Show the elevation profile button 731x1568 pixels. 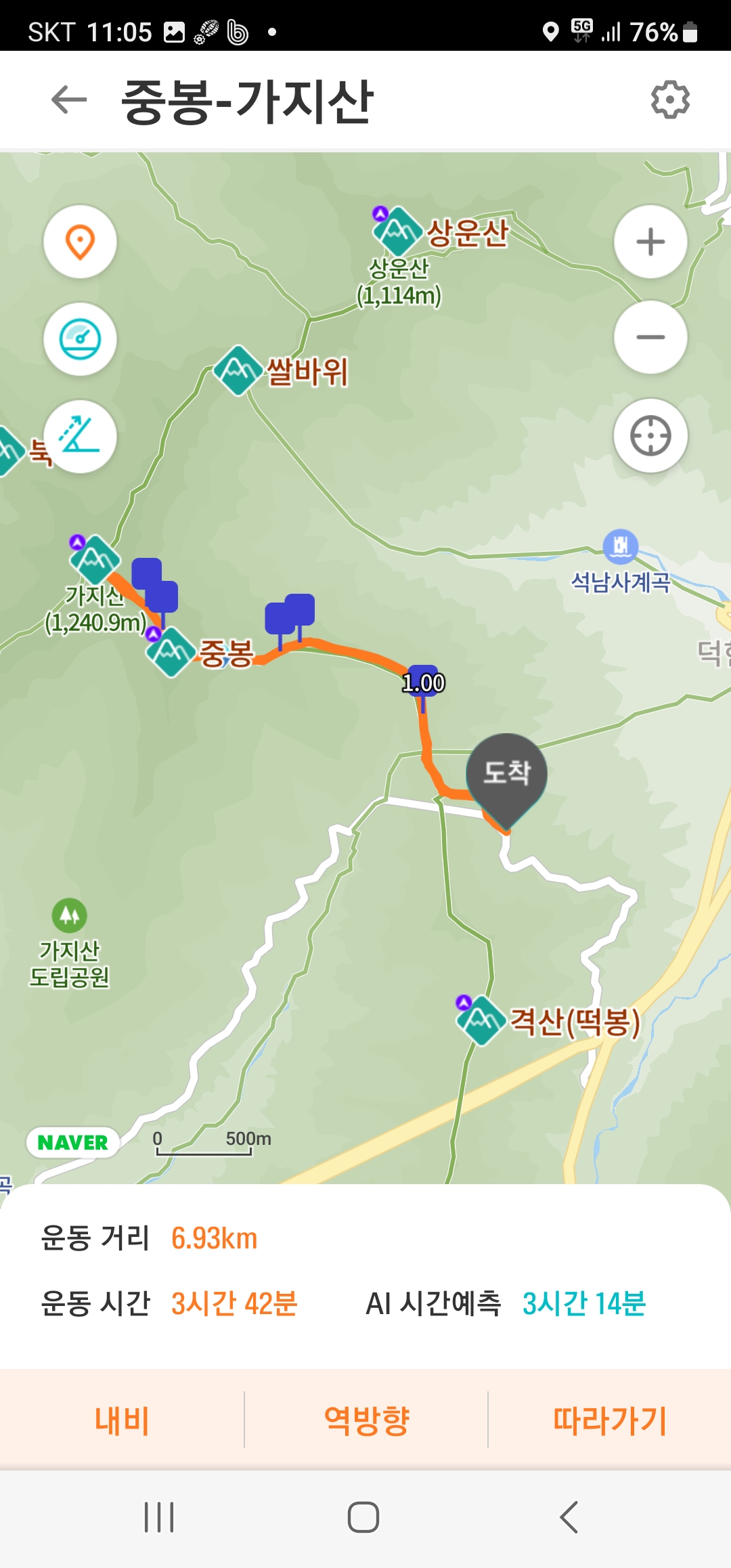[80, 436]
